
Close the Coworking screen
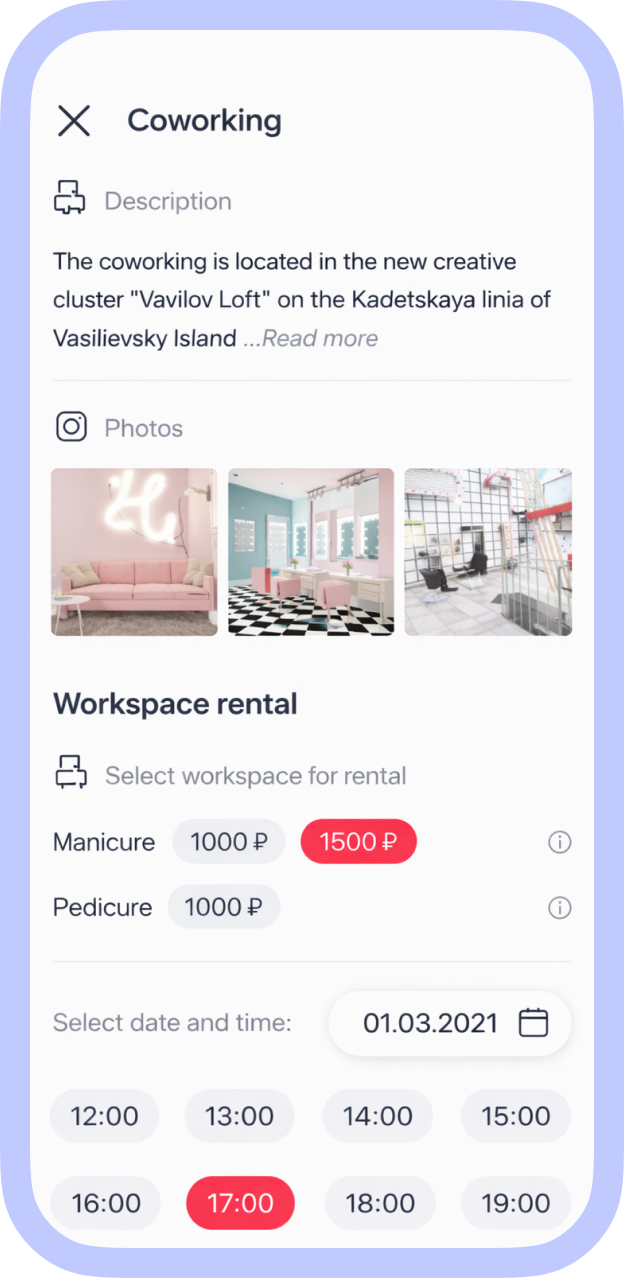click(74, 121)
